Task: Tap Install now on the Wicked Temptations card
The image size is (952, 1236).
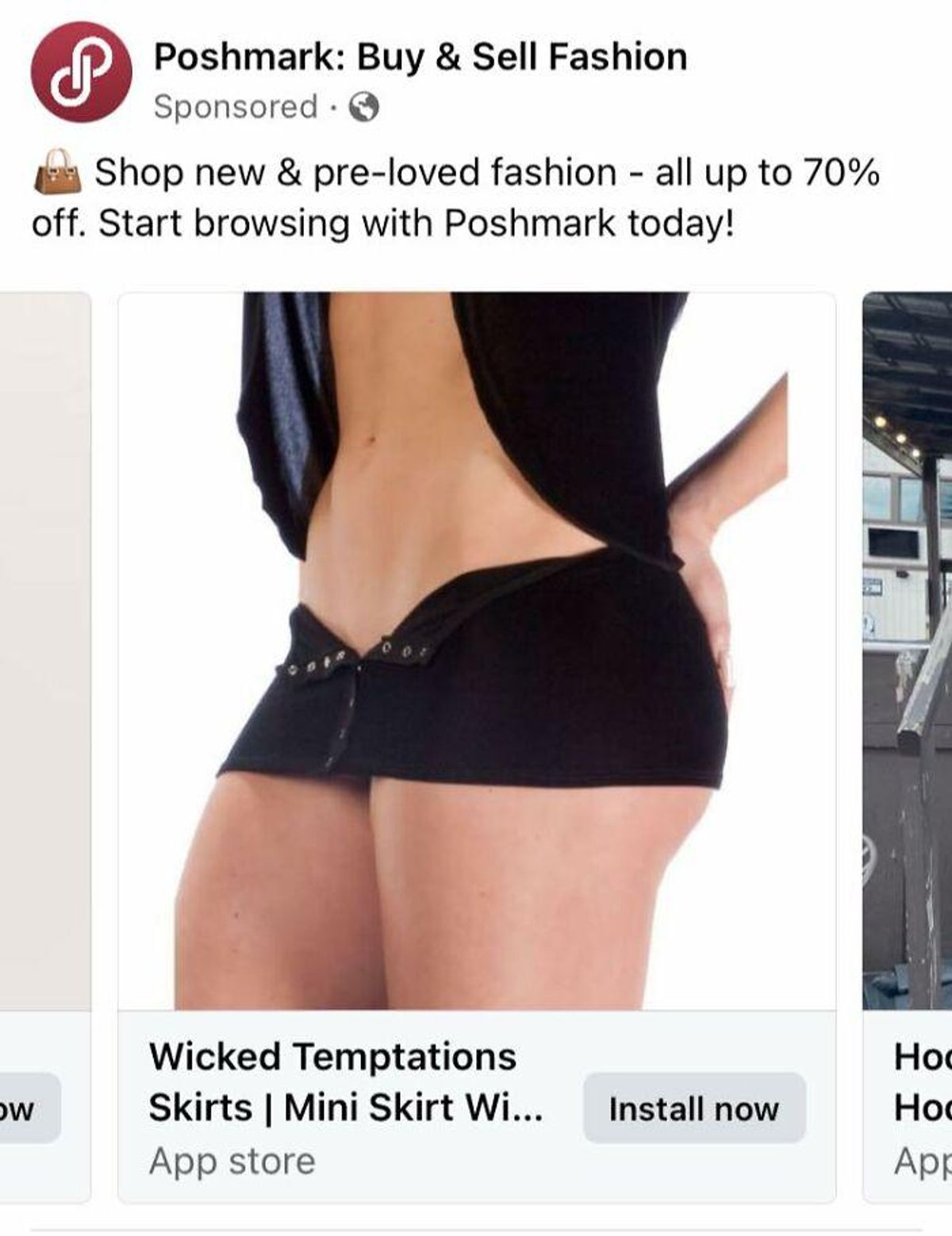Action: tap(694, 1108)
